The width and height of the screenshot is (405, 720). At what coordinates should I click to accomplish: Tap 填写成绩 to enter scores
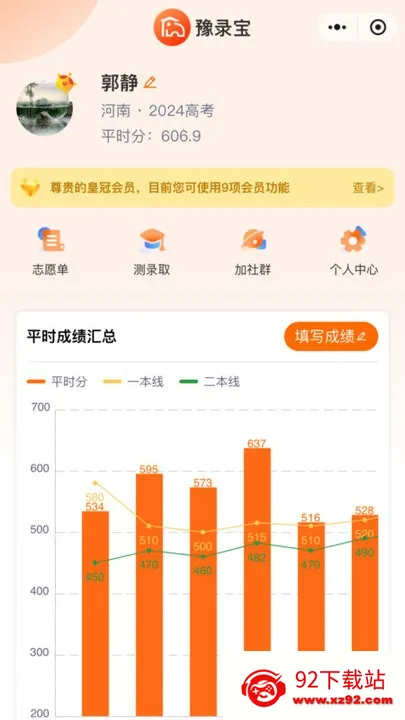(x=331, y=337)
